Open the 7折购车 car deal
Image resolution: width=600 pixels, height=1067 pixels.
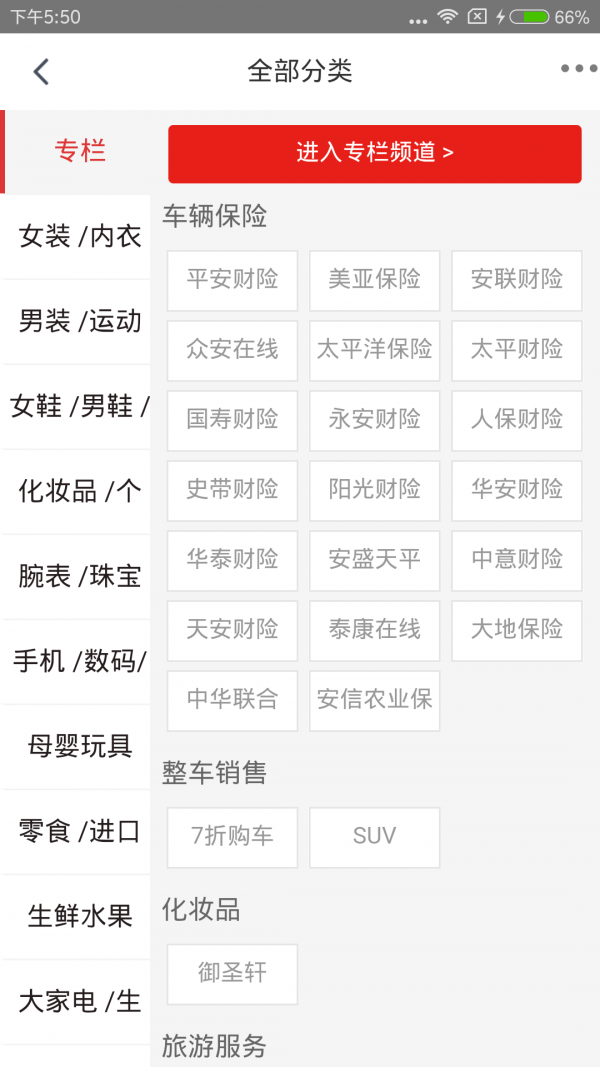coord(232,837)
